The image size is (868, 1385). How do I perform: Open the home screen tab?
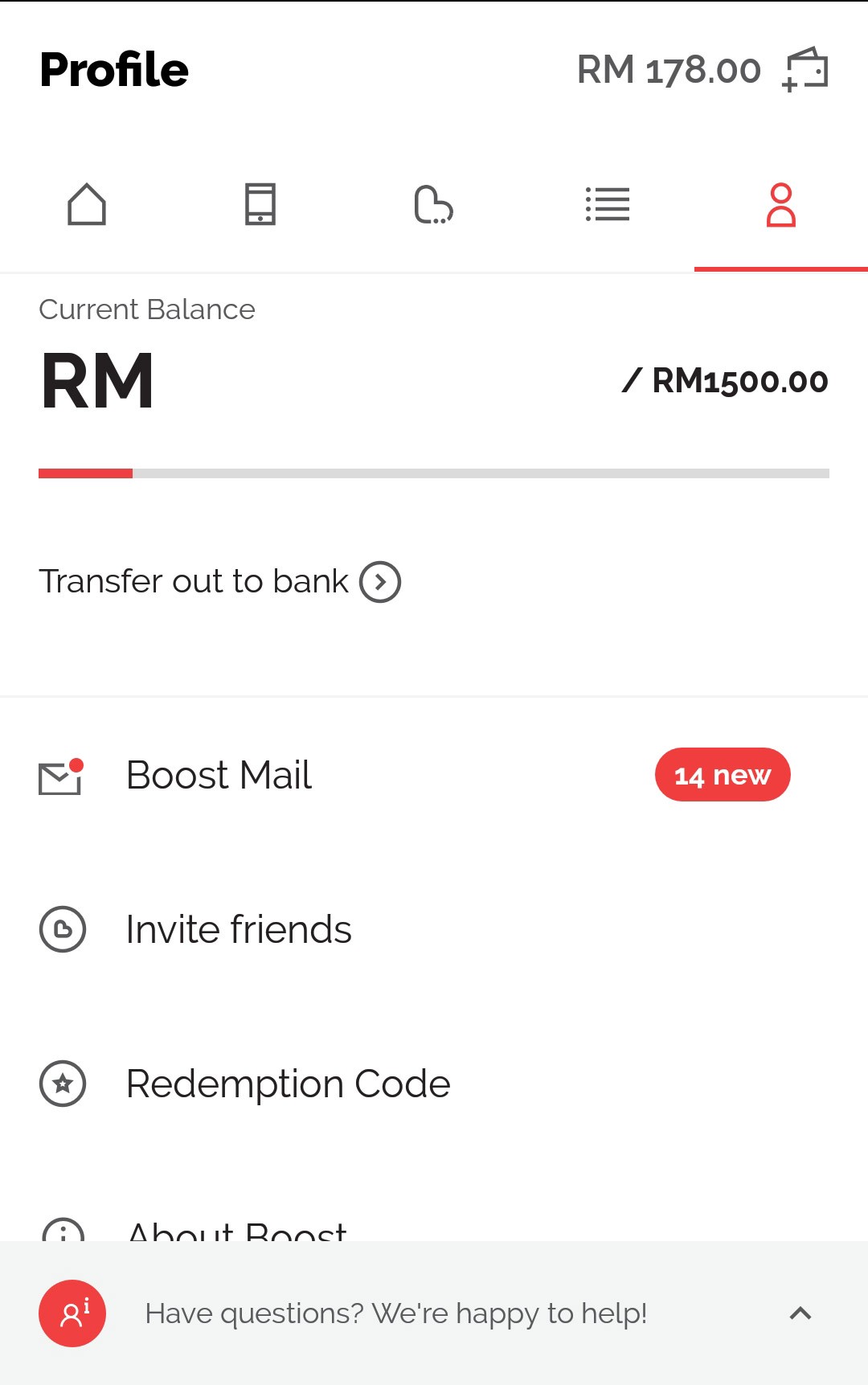(x=87, y=205)
